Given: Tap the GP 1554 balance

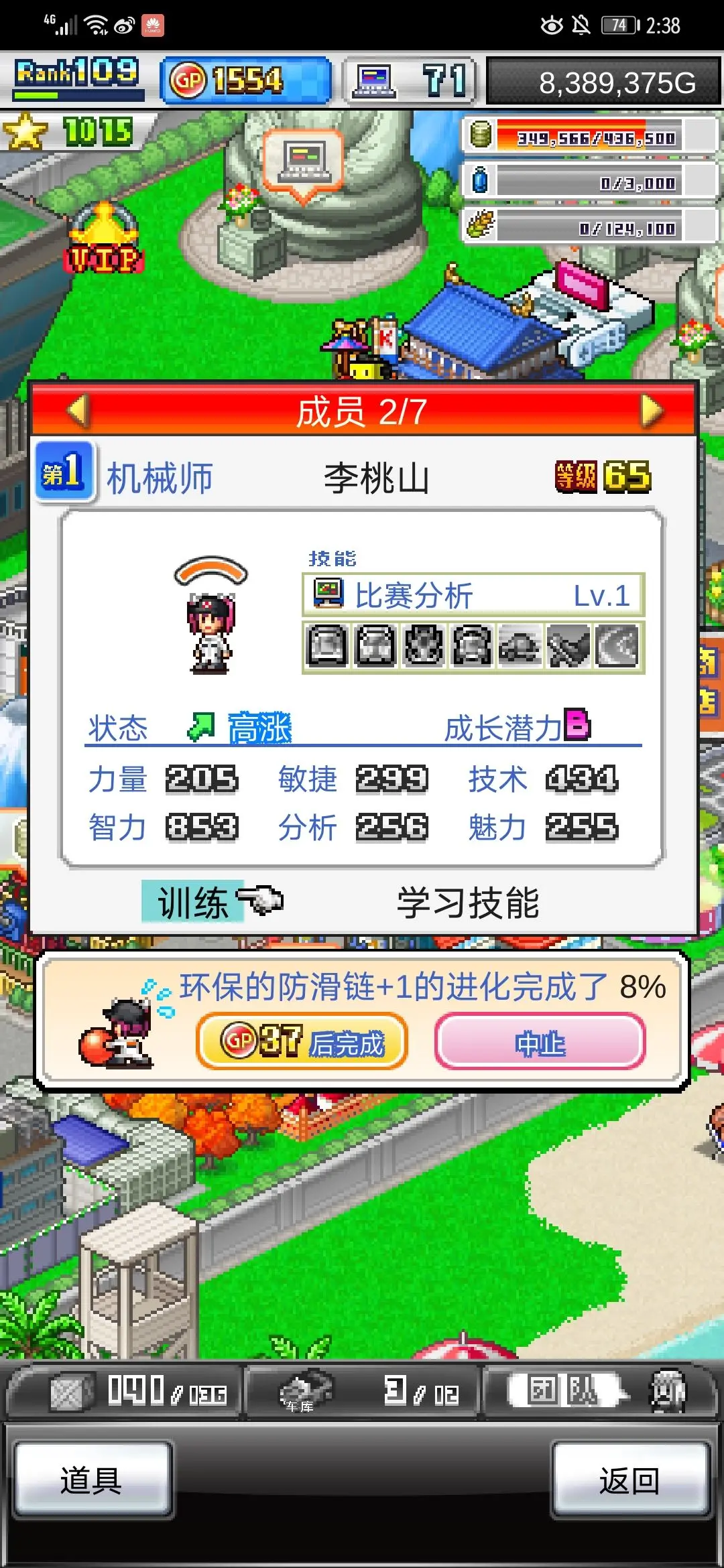Looking at the screenshot, I should pos(245,81).
